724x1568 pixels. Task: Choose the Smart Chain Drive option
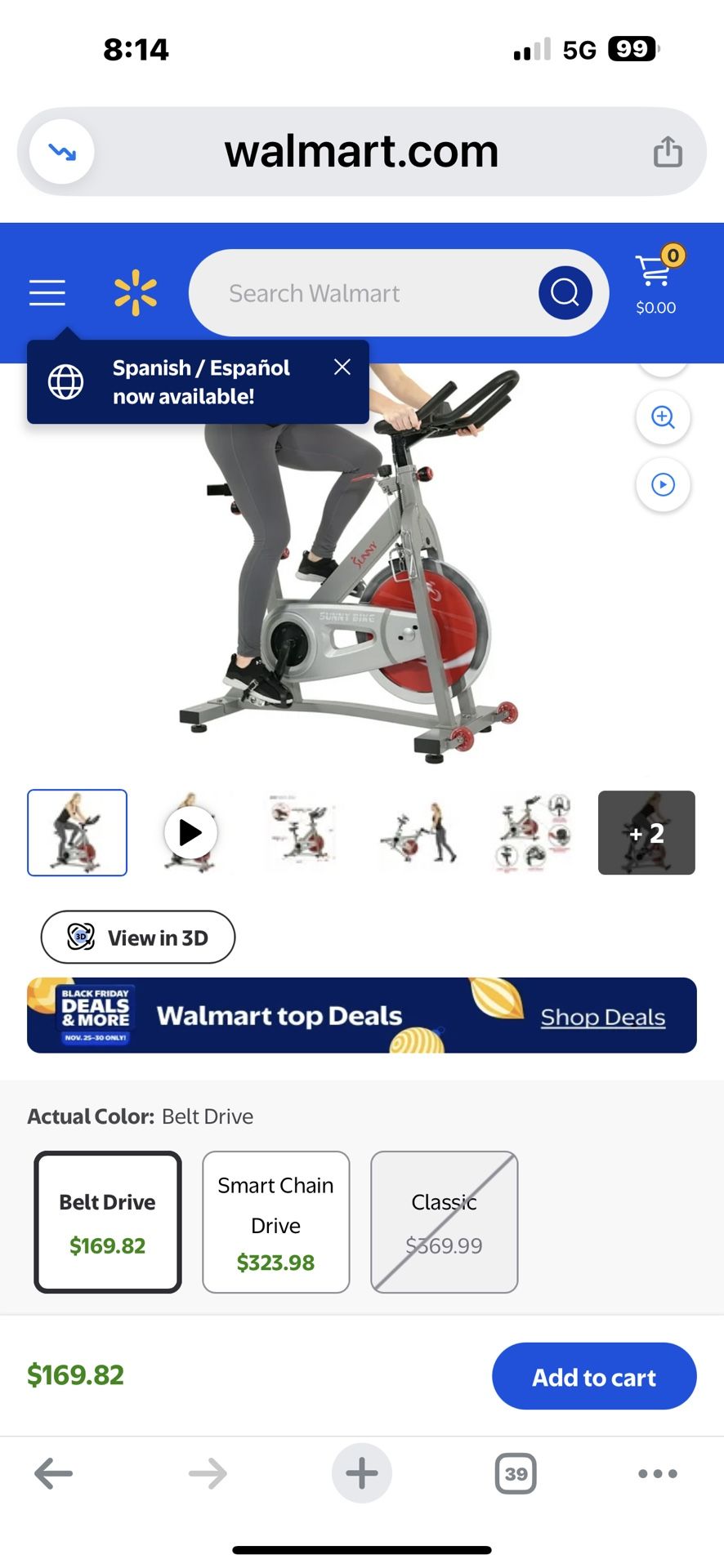click(x=275, y=1221)
